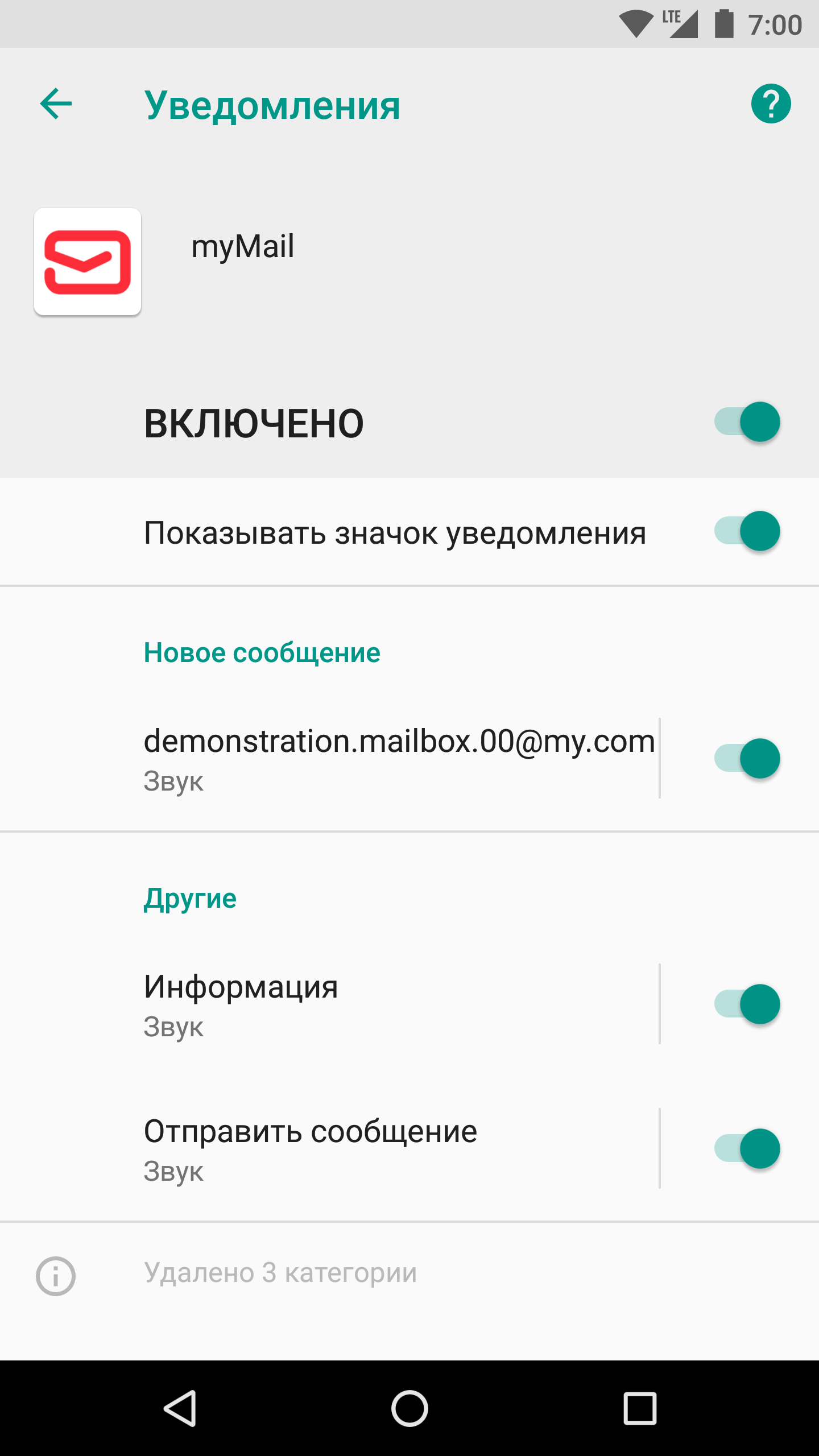Switch off Информация notifications
The height and width of the screenshot is (1456, 819).
(747, 1004)
